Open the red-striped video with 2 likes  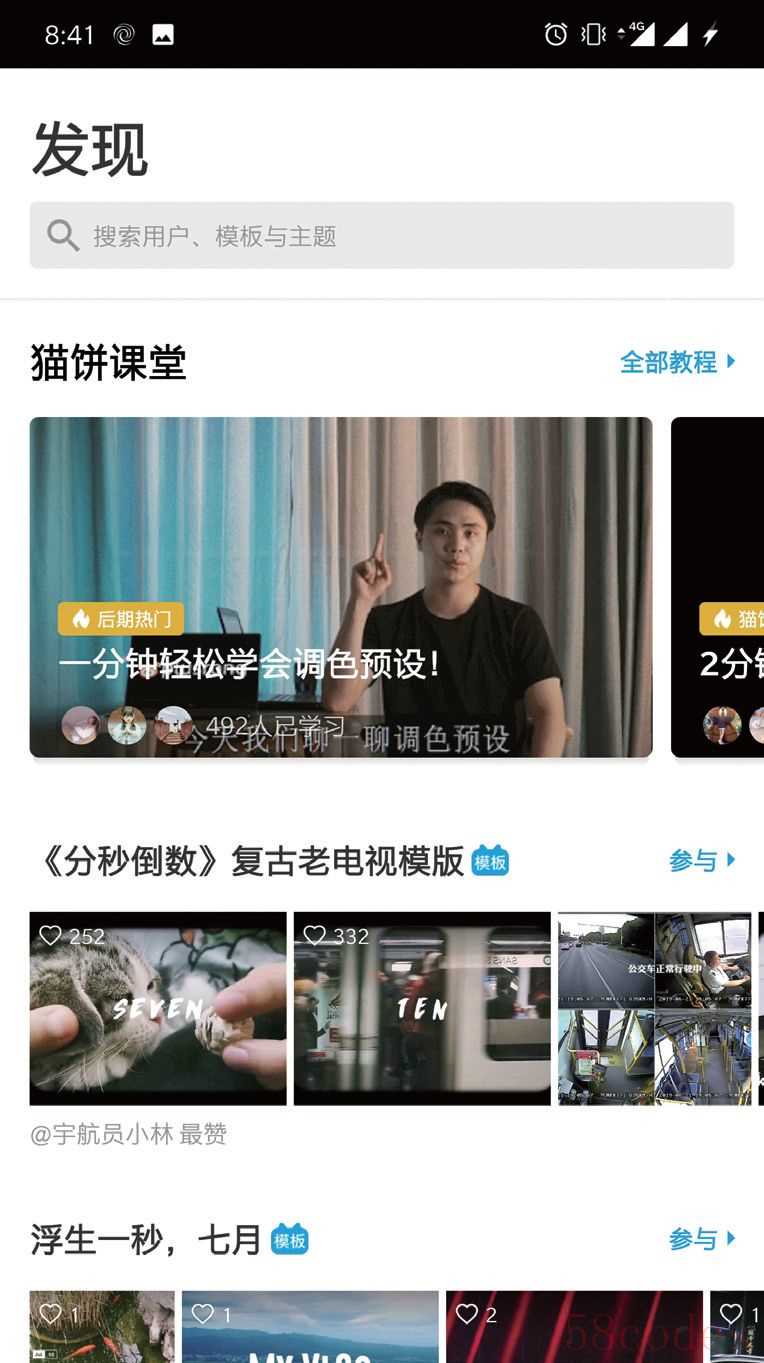pos(574,1326)
